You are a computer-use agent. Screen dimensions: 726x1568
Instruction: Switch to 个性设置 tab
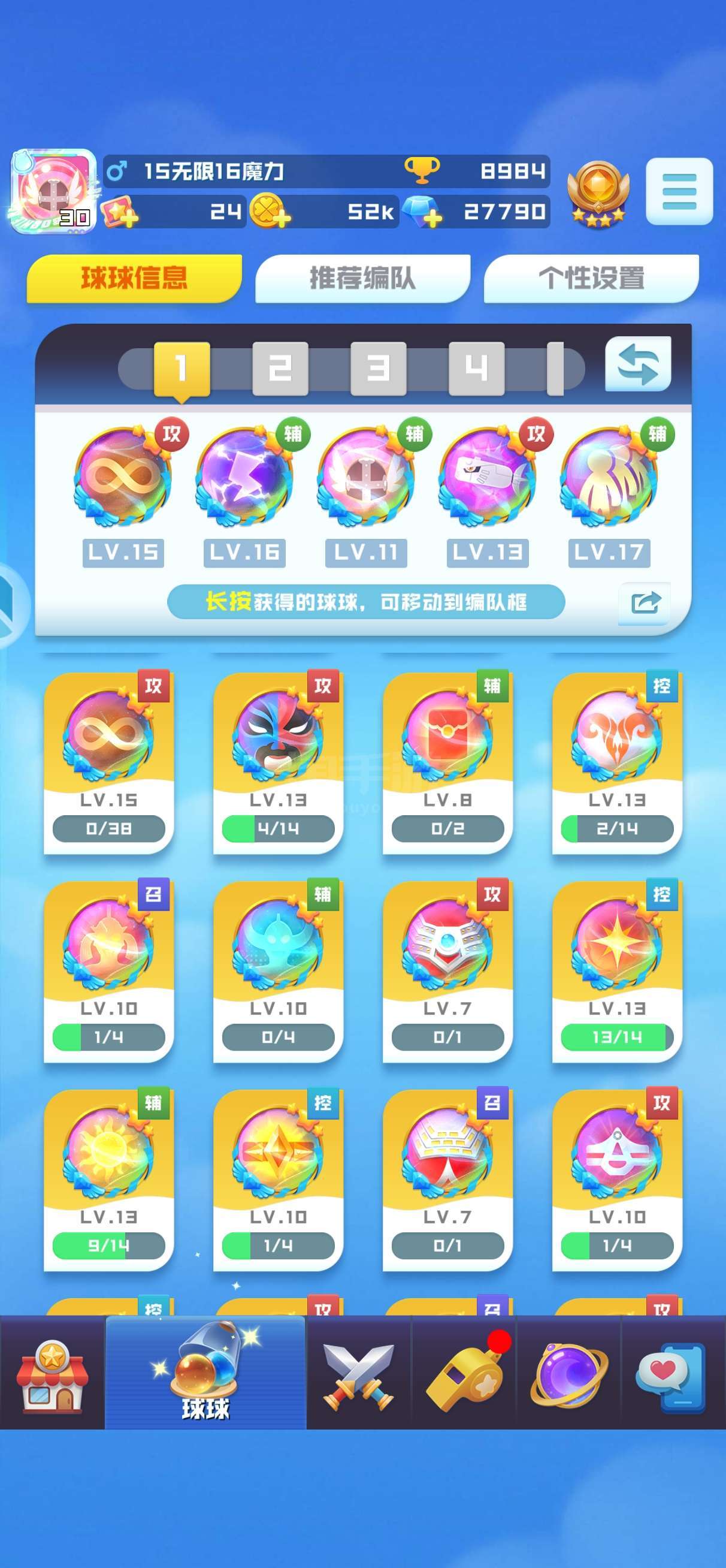591,278
